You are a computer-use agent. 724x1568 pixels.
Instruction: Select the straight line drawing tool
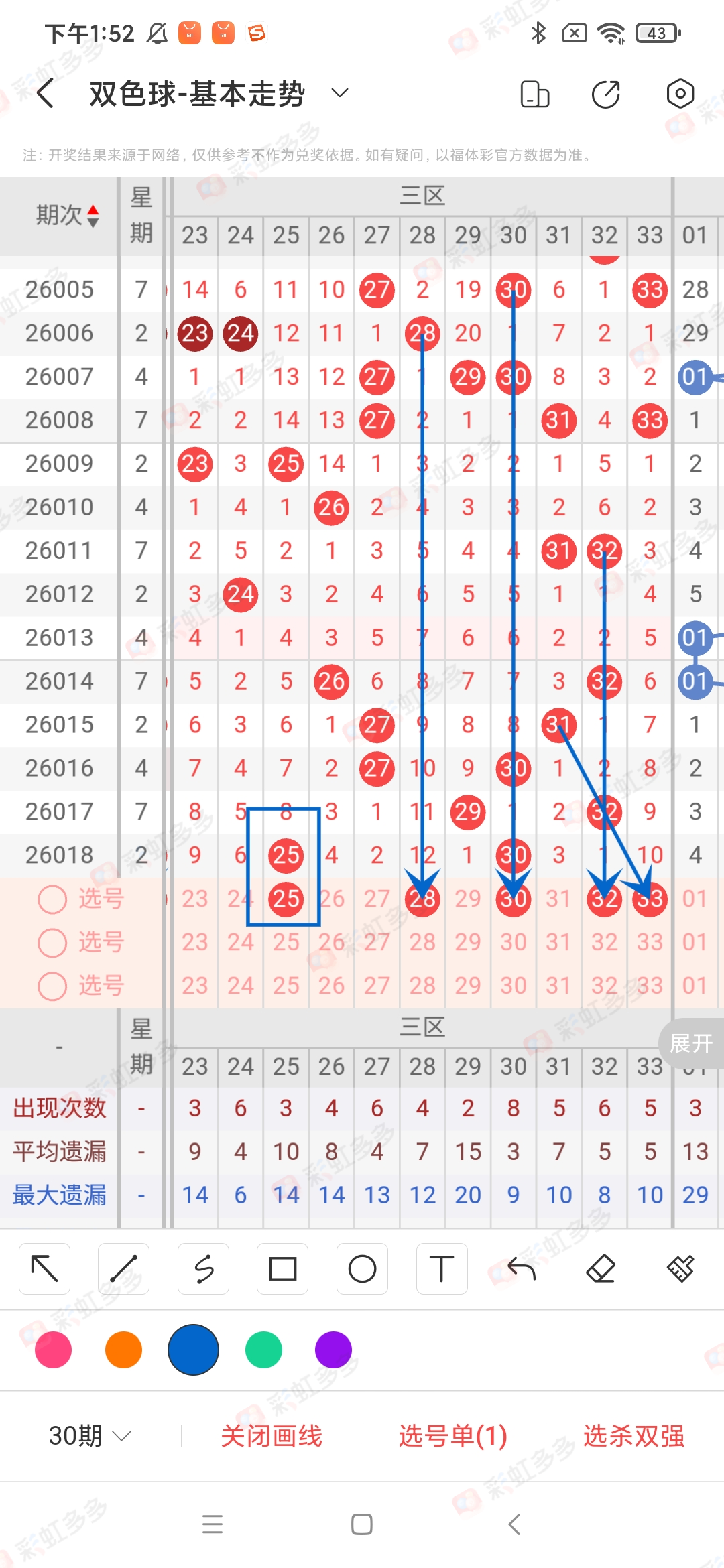coord(123,1268)
